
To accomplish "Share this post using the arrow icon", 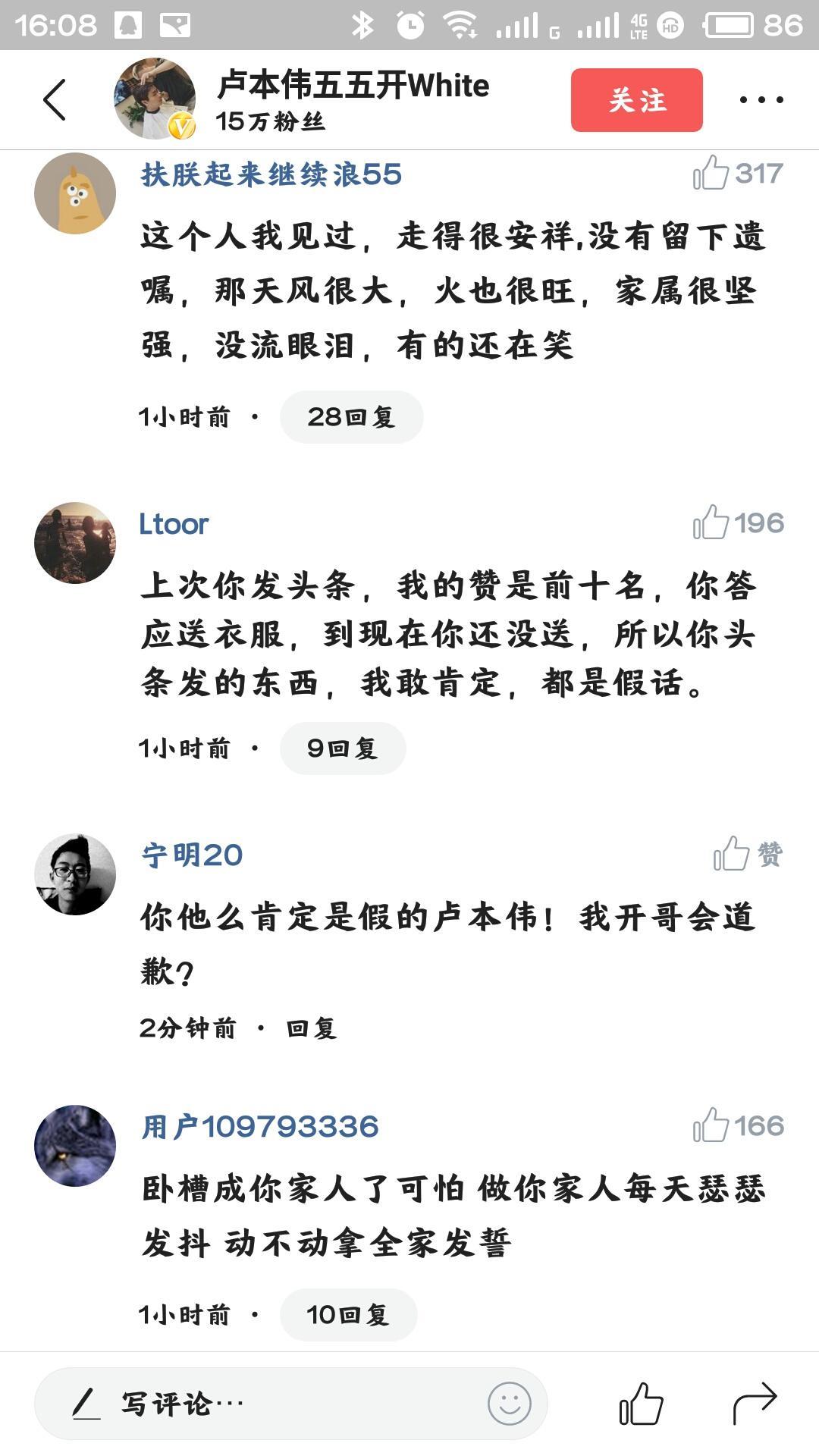I will coord(755,1404).
